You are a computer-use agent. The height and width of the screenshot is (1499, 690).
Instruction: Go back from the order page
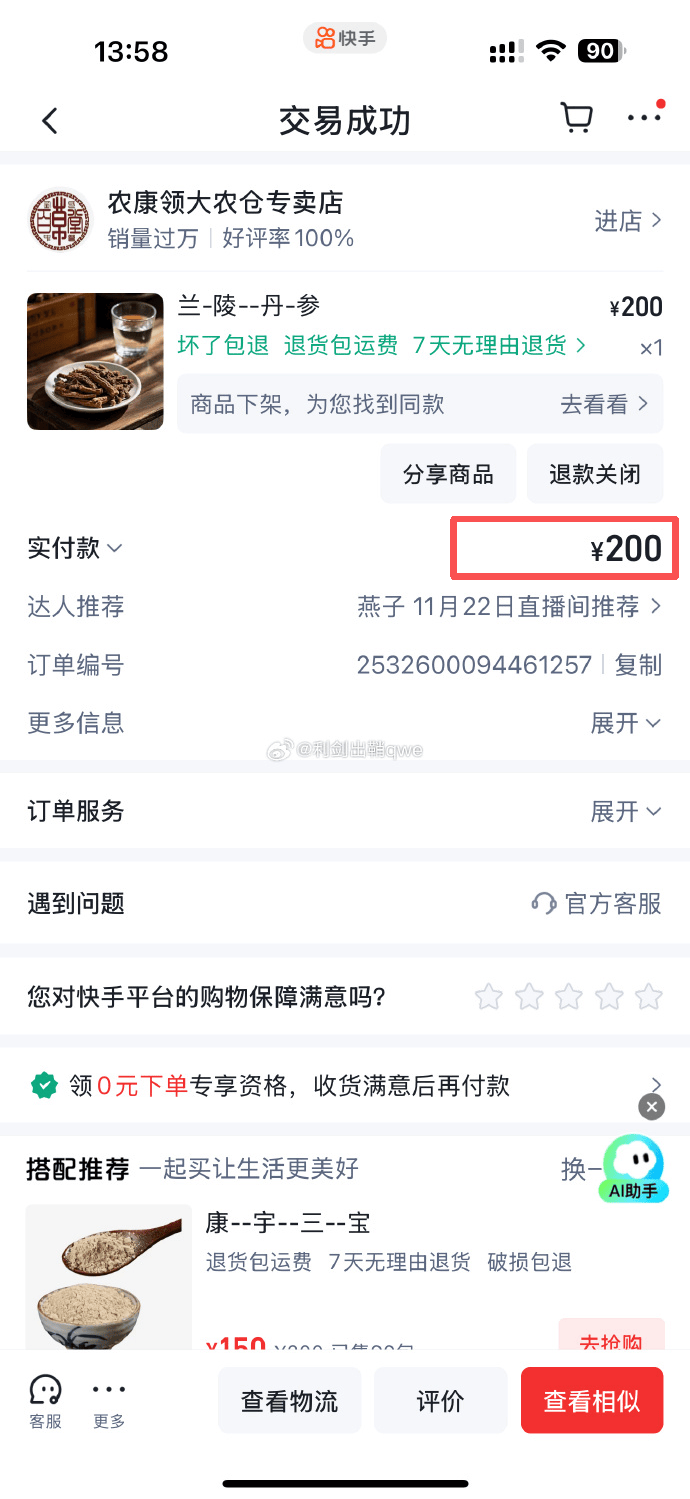(50, 121)
